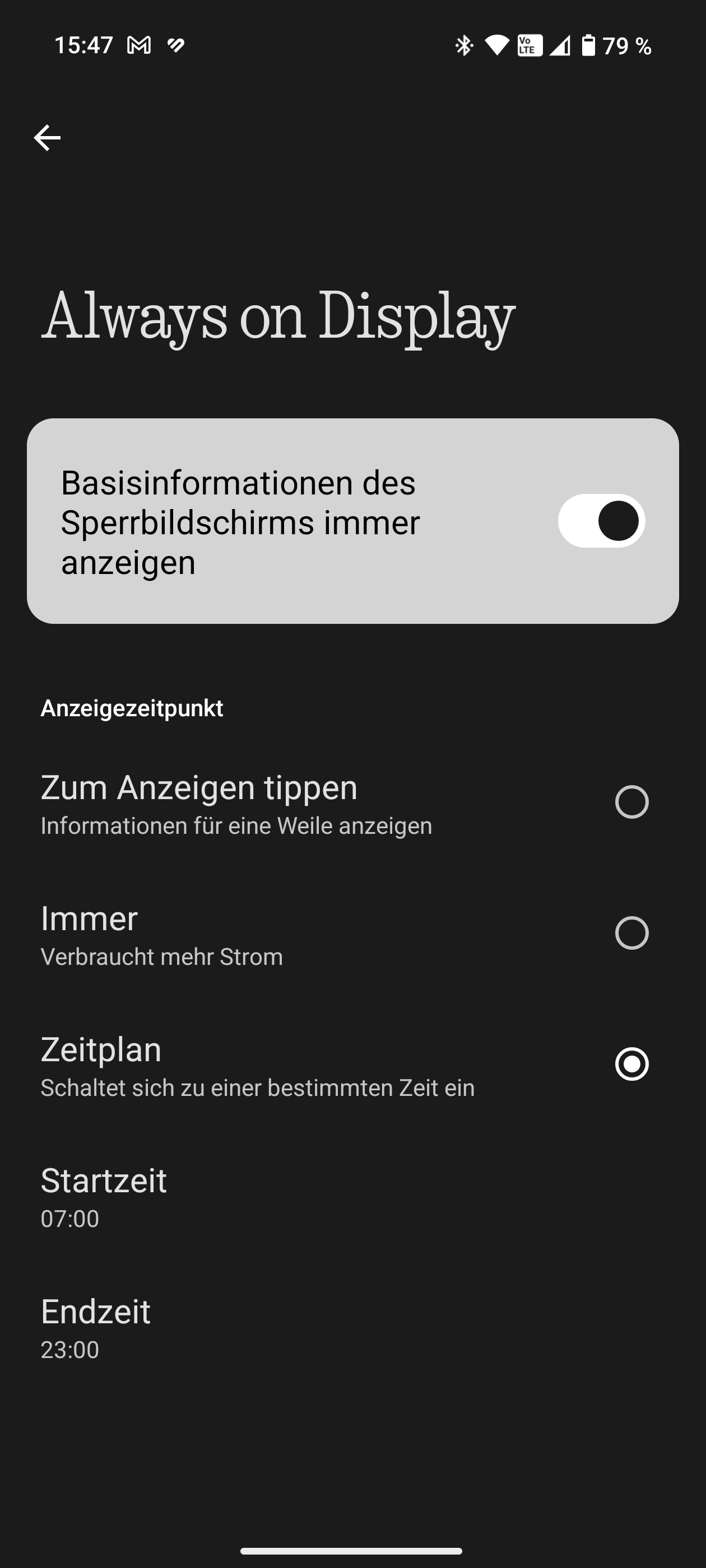Disable Basisinformationen des Sperrbildschirms immer anzeigen
Screen dimensions: 706x1568
tap(601, 521)
